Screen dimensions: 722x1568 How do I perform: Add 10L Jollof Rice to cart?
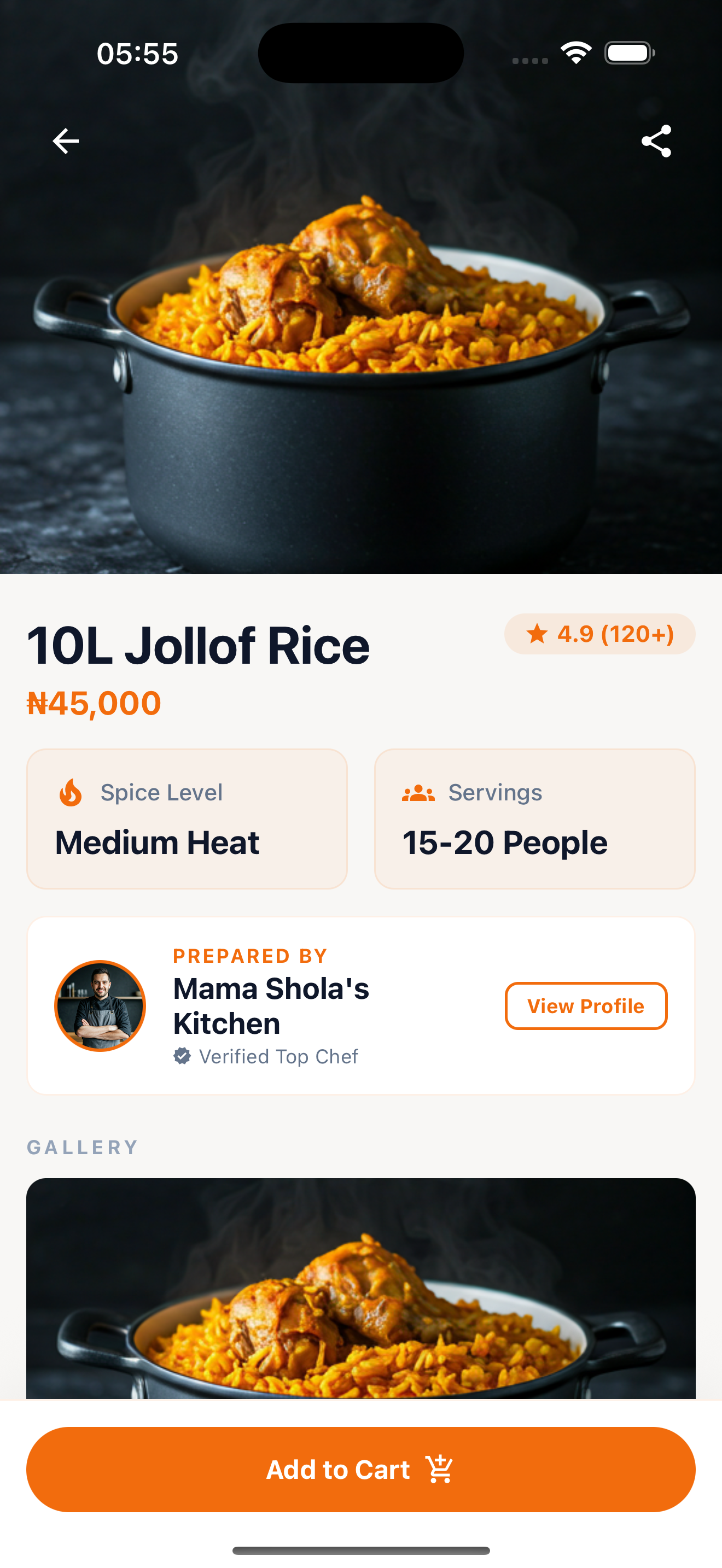click(x=360, y=1470)
